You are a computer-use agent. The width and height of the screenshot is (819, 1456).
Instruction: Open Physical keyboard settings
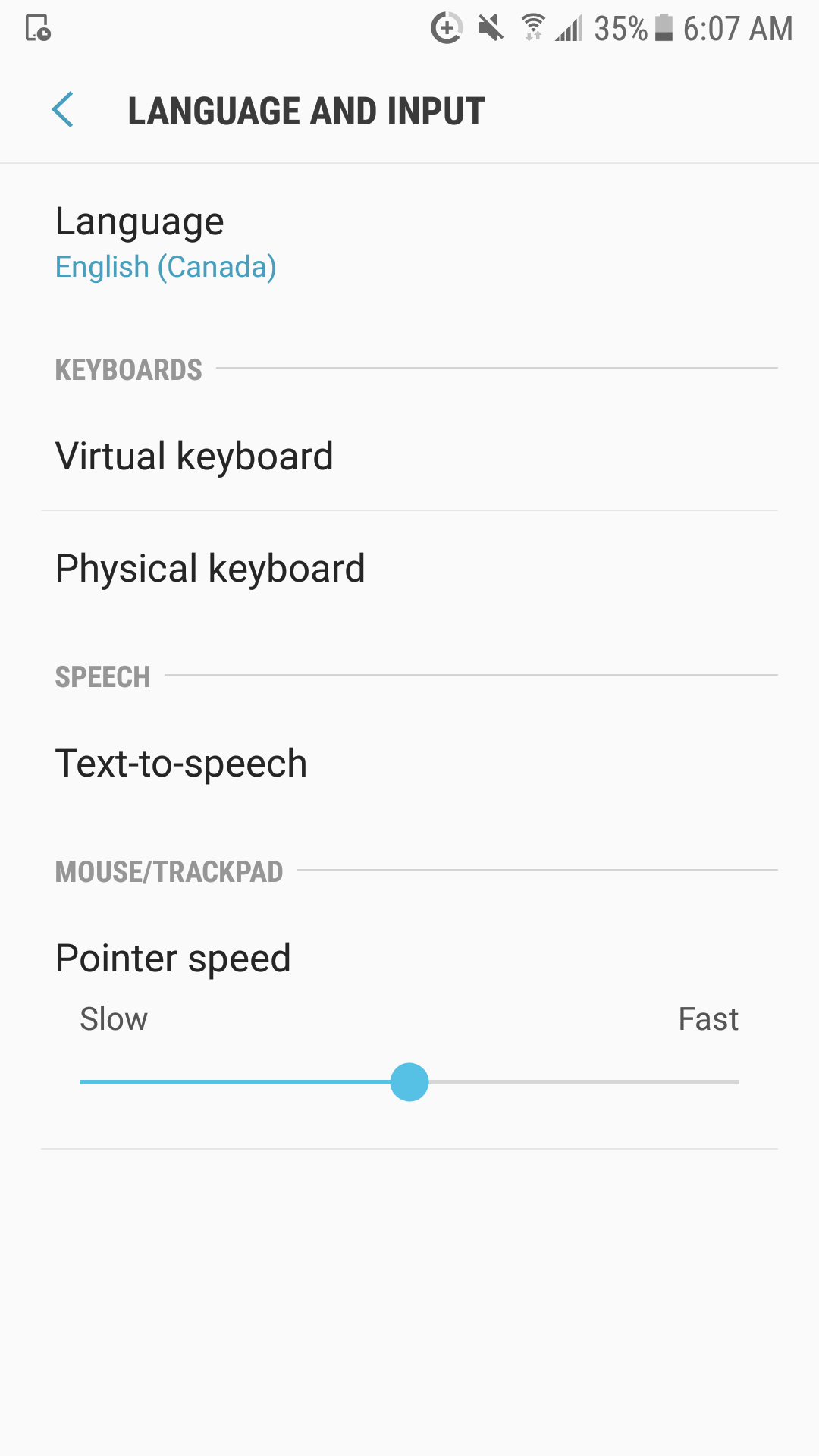pos(210,567)
